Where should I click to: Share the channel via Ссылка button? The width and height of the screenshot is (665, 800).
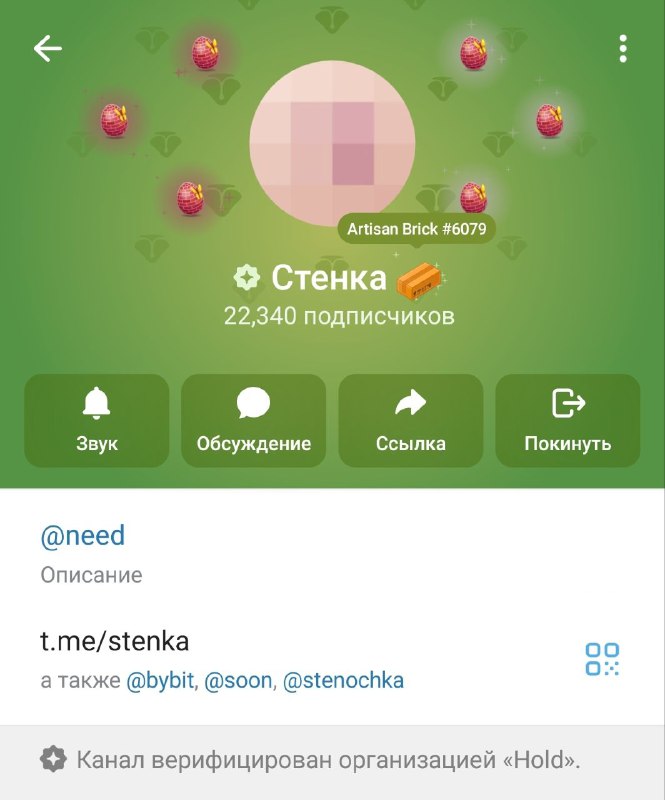tap(411, 420)
